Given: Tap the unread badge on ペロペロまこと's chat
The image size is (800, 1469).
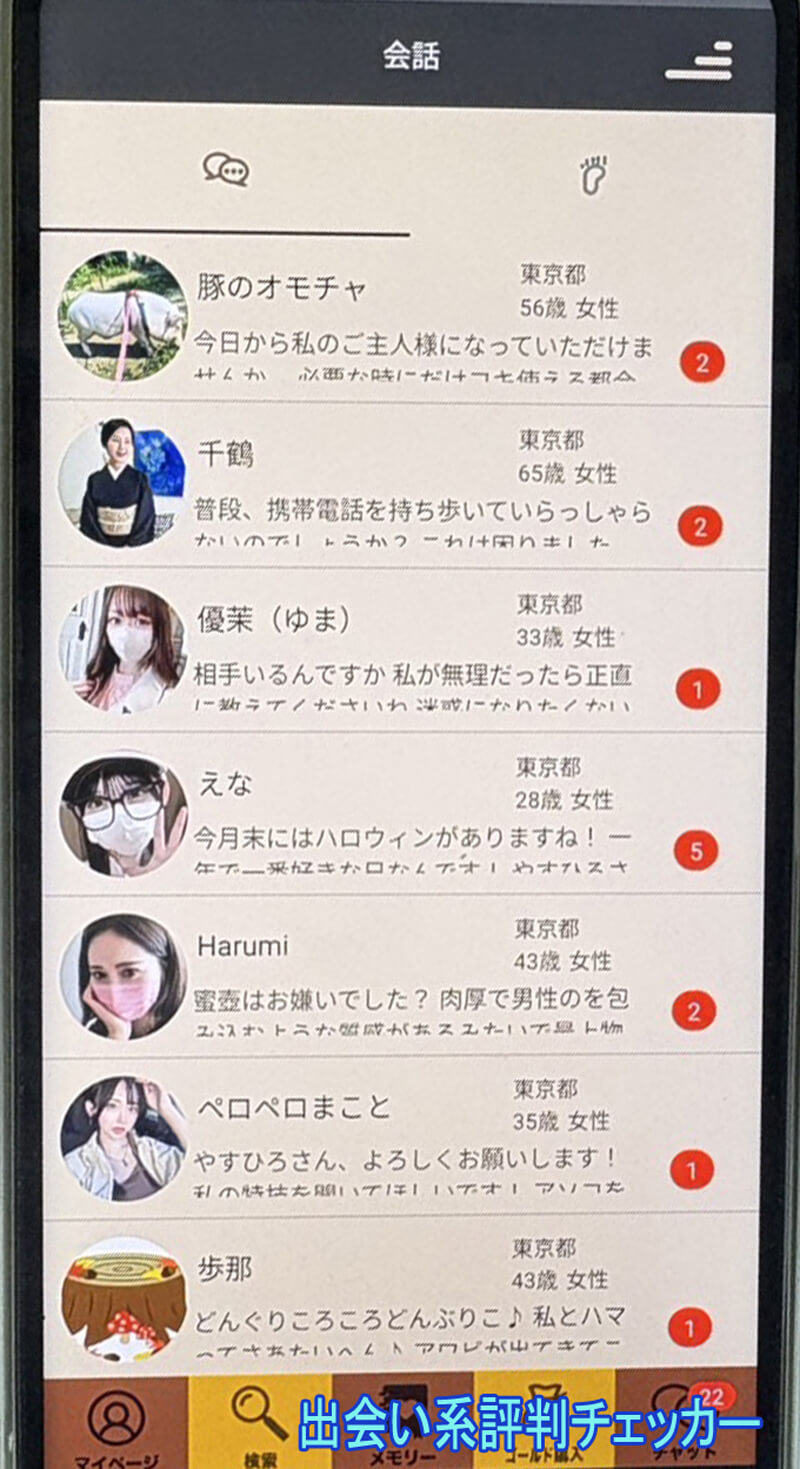Looking at the screenshot, I should [x=700, y=1172].
